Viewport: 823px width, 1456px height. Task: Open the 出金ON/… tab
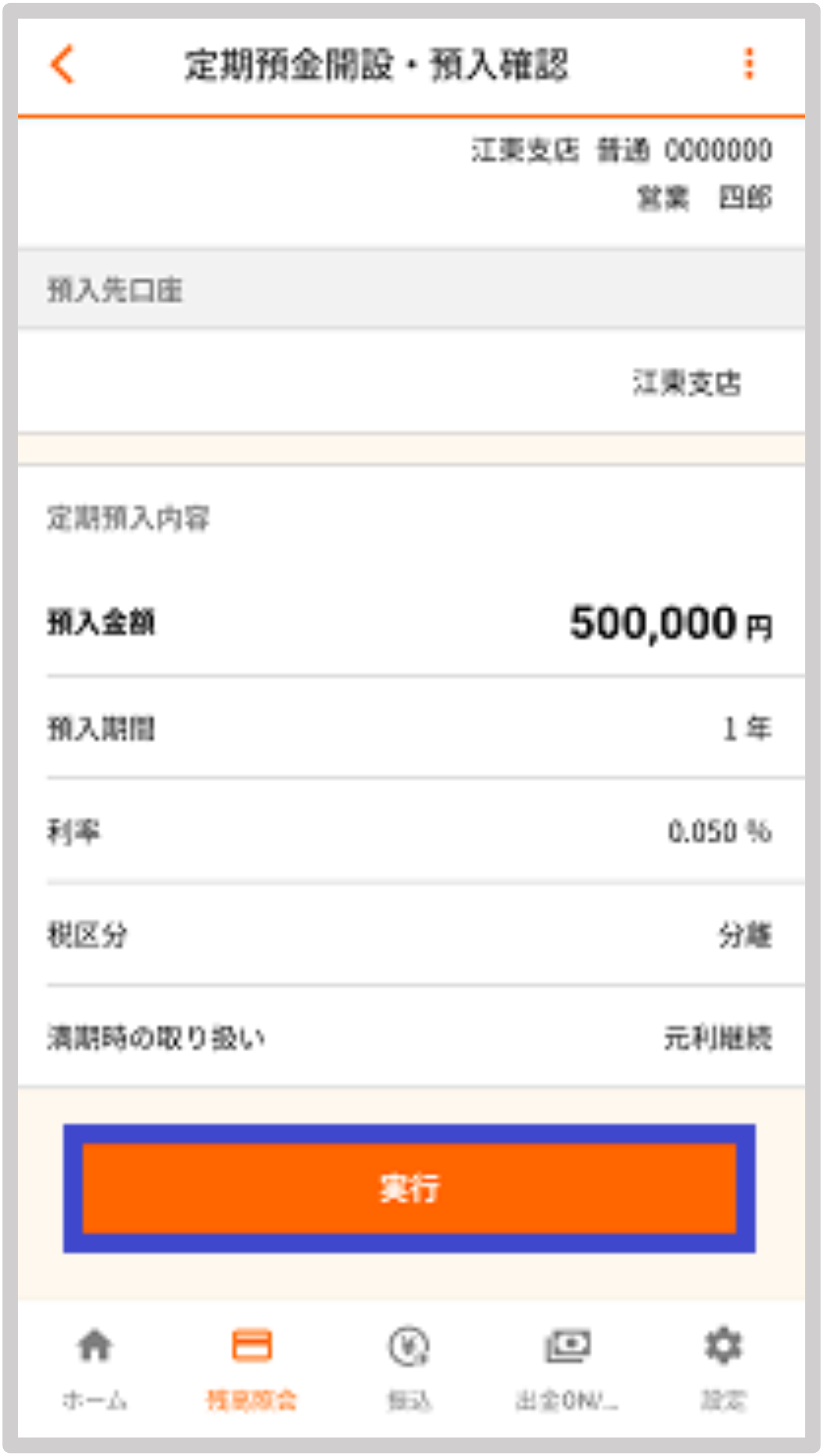(x=567, y=1368)
